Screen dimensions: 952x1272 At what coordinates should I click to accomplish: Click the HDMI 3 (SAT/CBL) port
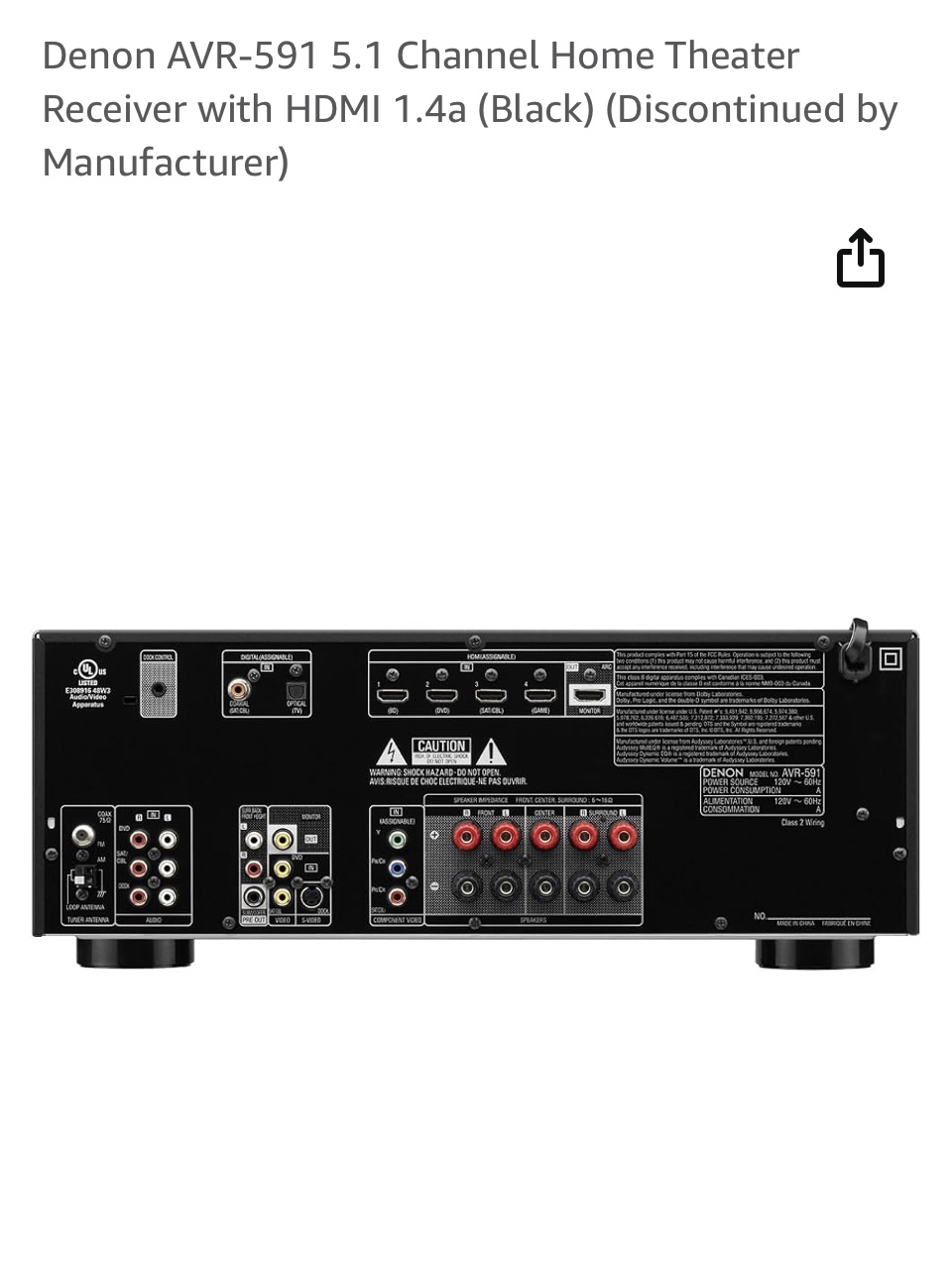coord(491,696)
